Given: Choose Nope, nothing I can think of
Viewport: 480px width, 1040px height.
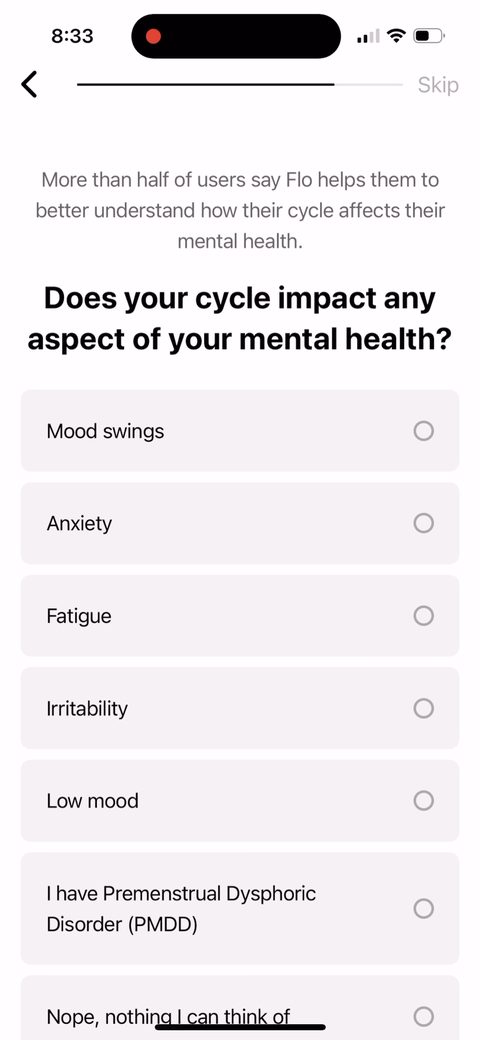Looking at the screenshot, I should [x=240, y=1008].
